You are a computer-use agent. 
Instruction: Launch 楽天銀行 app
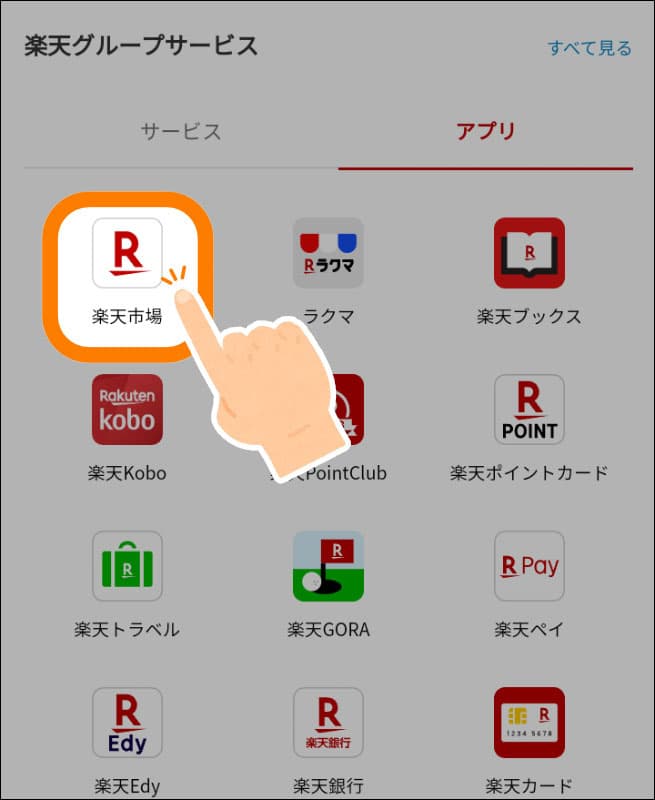coord(328,722)
